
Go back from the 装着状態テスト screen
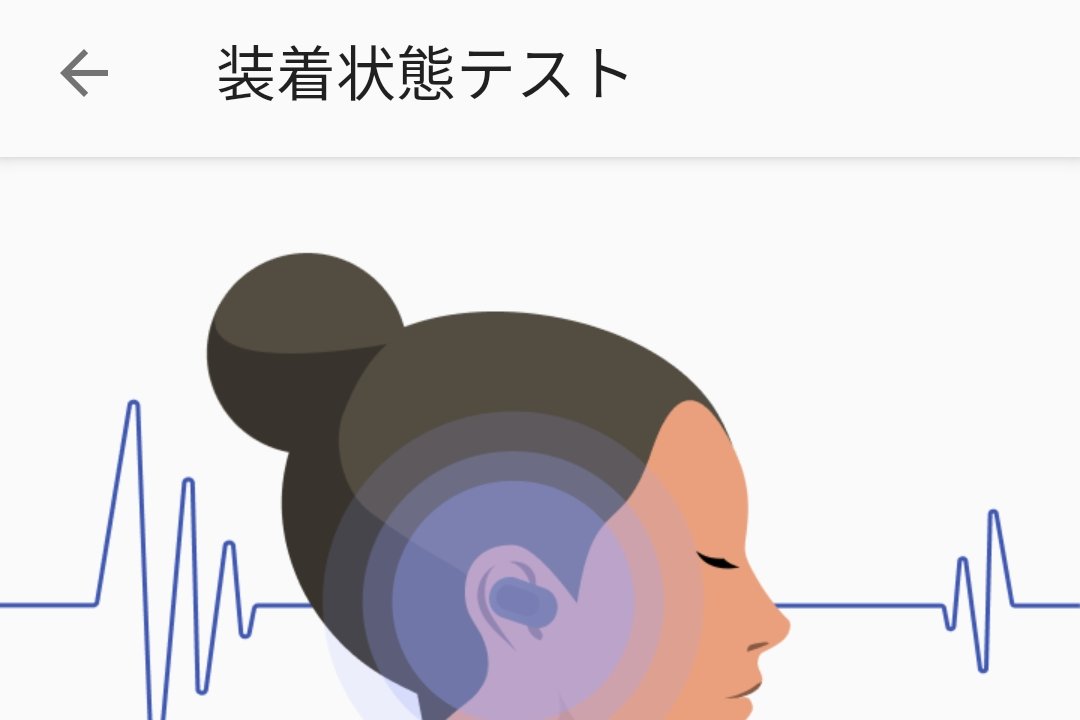[x=84, y=74]
